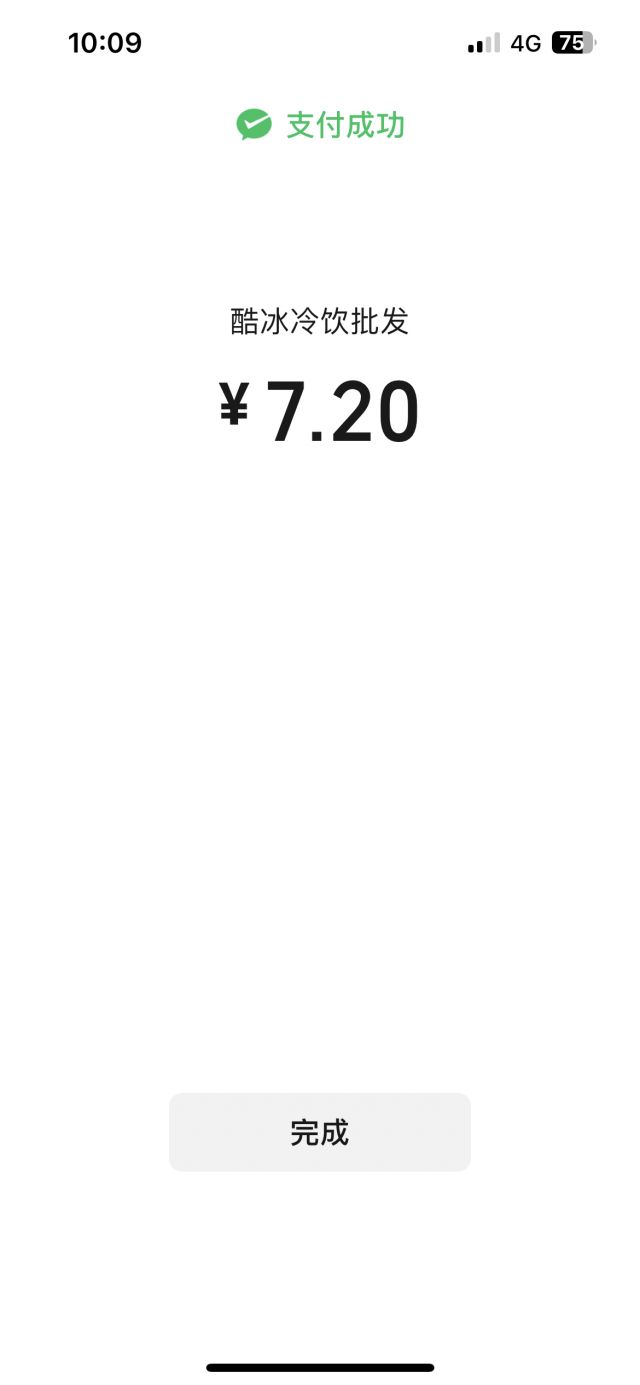Screen dimensions: 640x1385
Task: Tap the 完成 button to finish
Action: click(320, 1132)
